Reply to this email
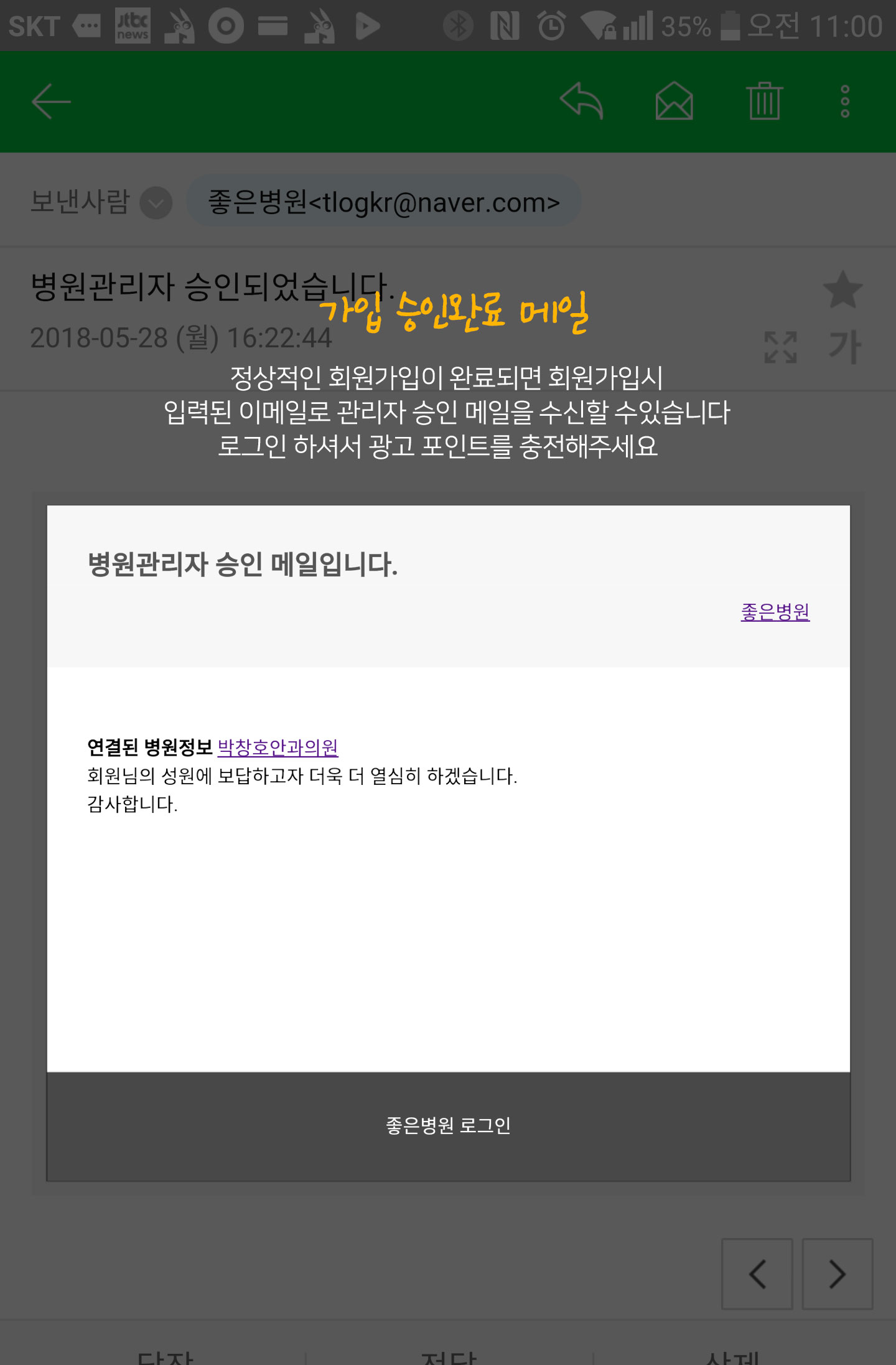This screenshot has height=1365, width=896. click(x=582, y=101)
